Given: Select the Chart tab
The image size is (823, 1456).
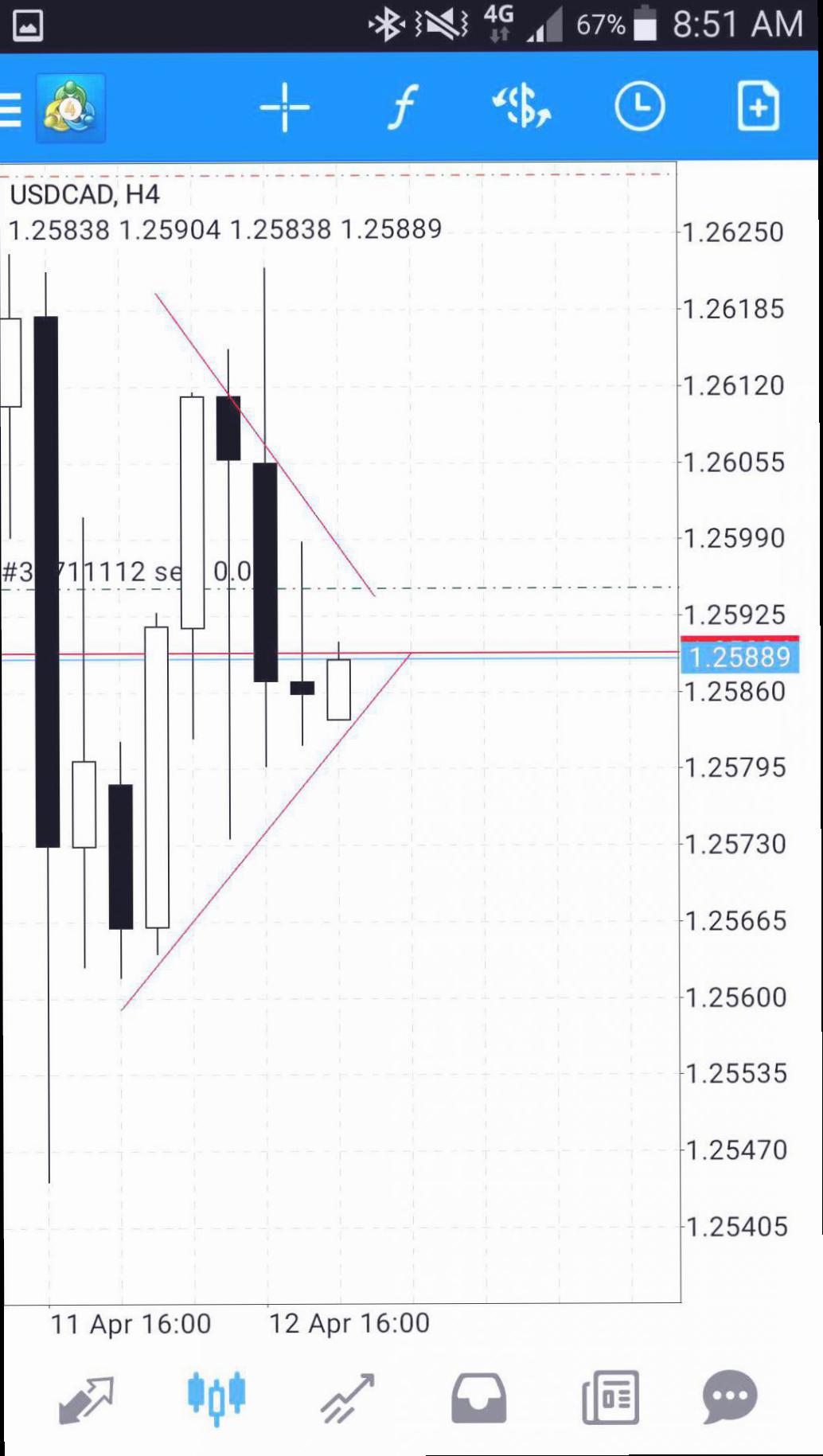Looking at the screenshot, I should (x=216, y=1399).
